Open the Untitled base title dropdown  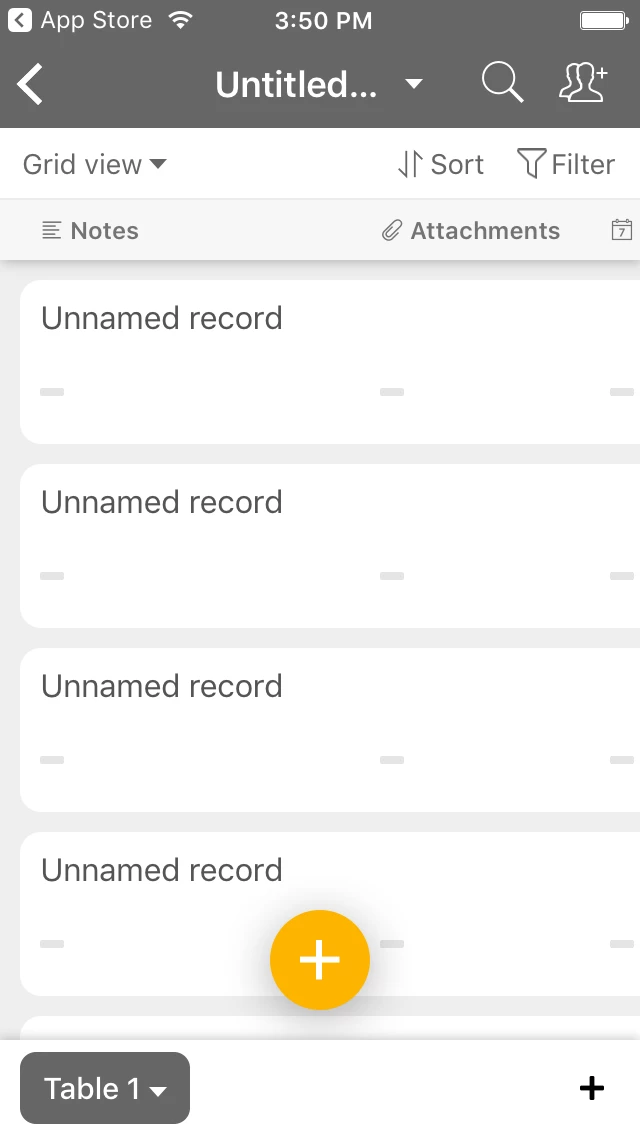(x=318, y=85)
